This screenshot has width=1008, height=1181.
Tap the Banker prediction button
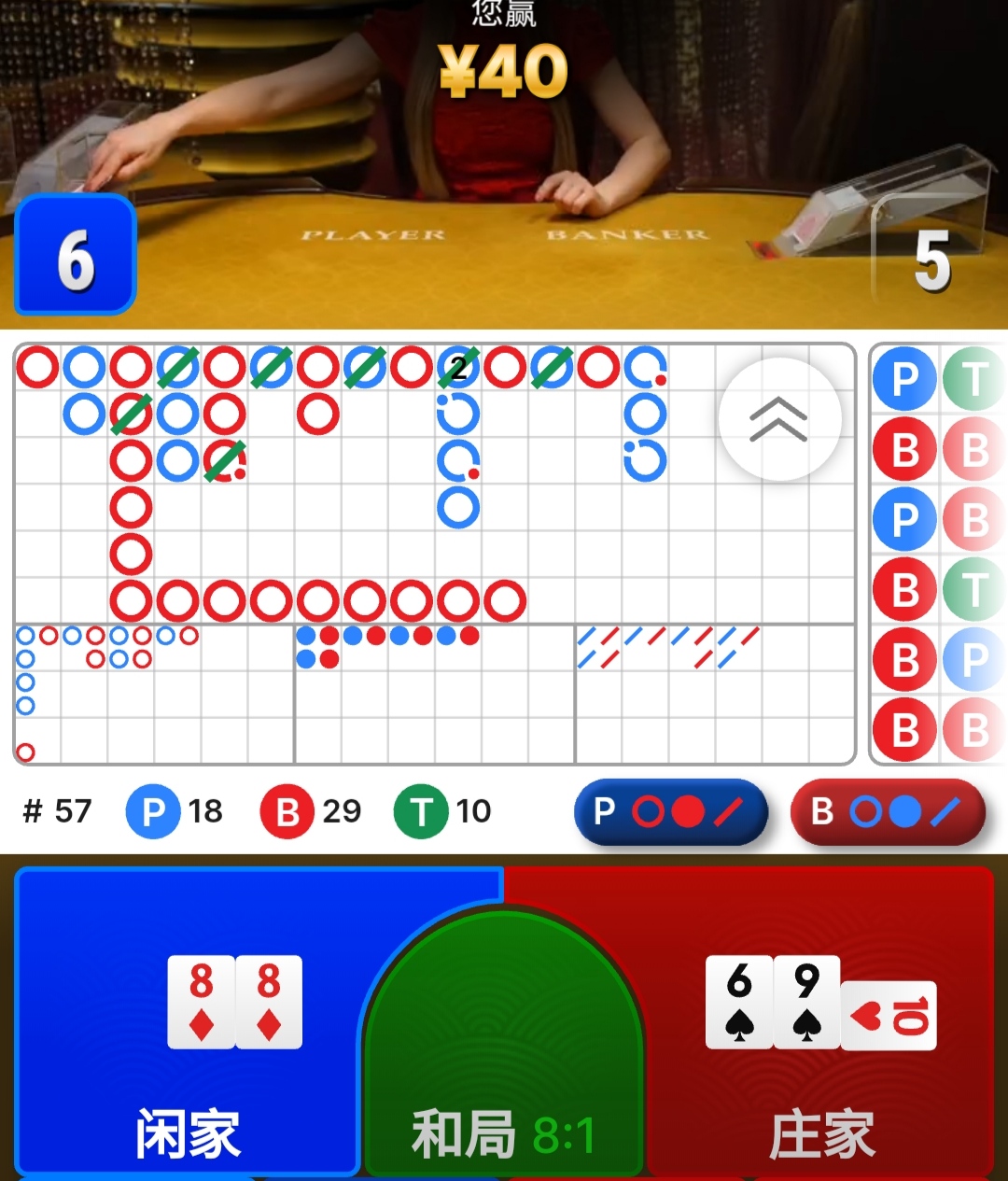pyautogui.click(x=887, y=811)
